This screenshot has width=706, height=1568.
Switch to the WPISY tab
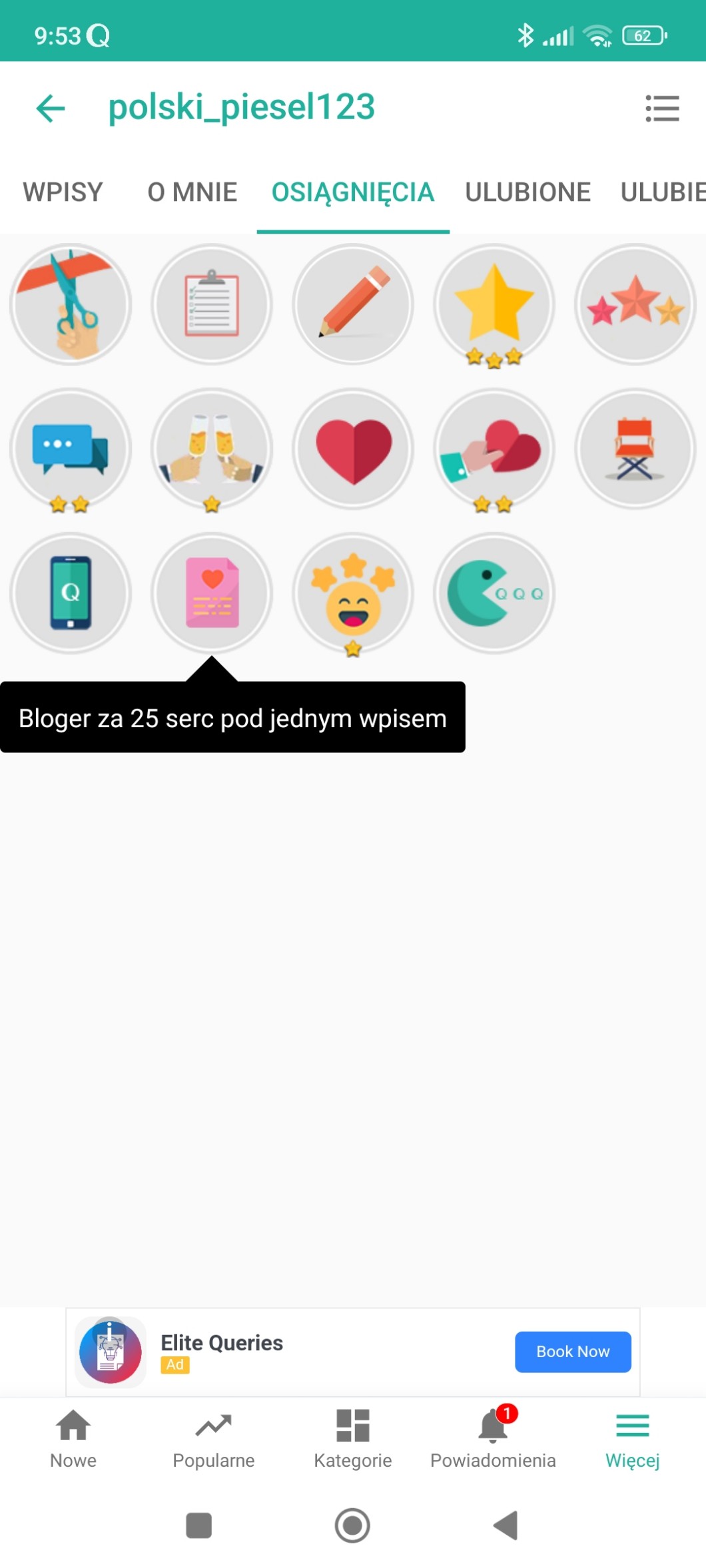tap(63, 192)
